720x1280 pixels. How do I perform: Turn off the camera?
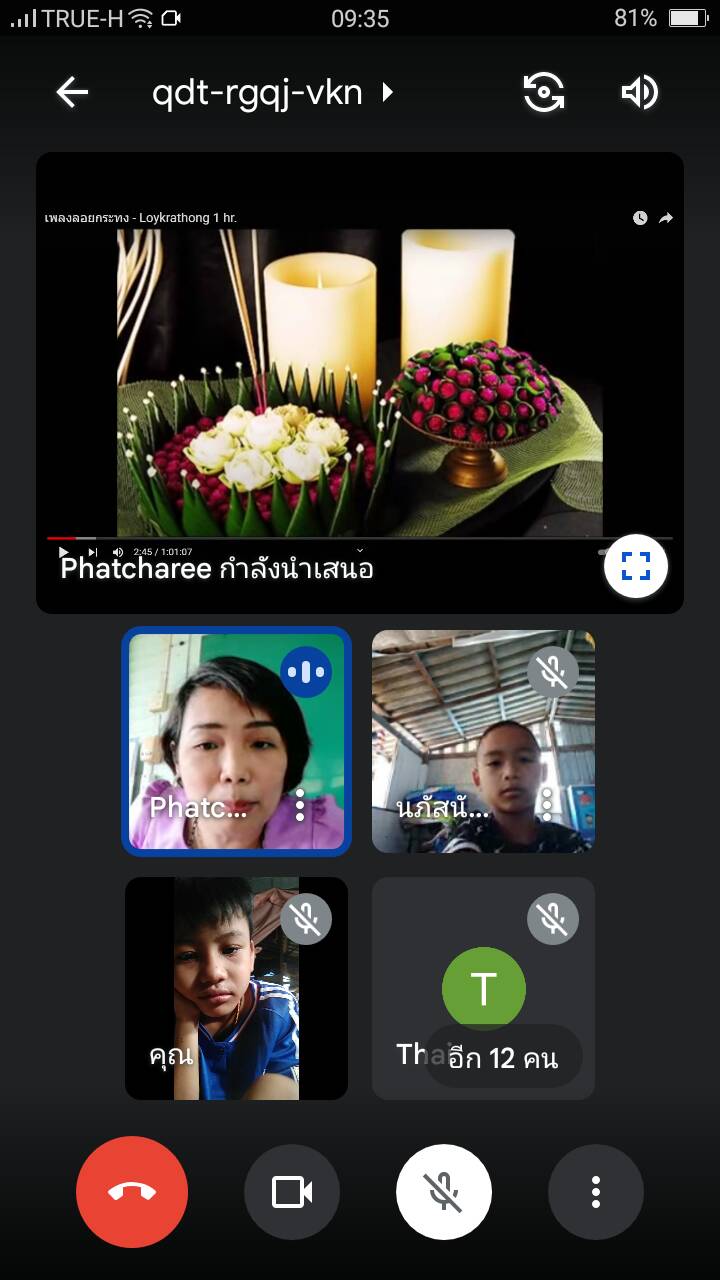(292, 1192)
